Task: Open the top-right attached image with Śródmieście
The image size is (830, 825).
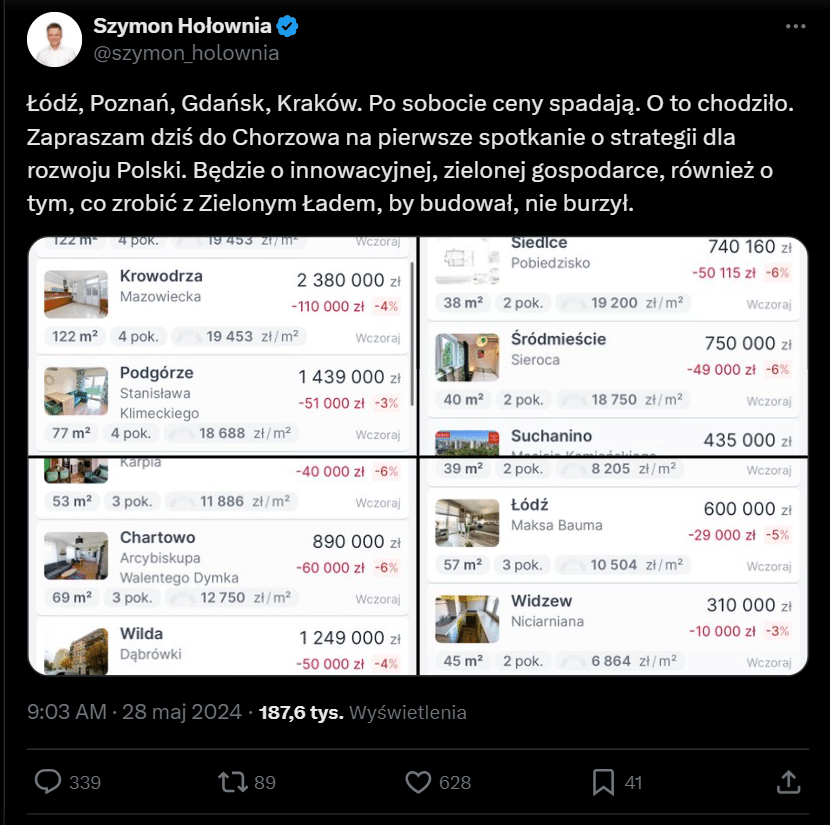Action: (x=612, y=345)
